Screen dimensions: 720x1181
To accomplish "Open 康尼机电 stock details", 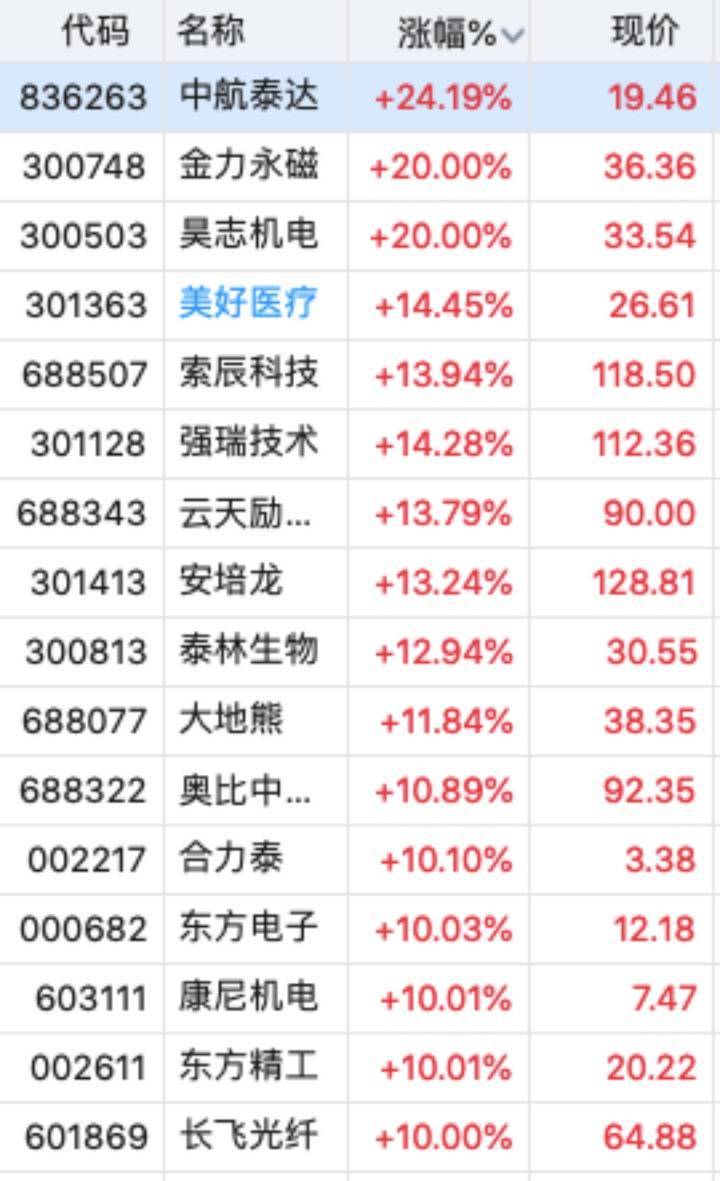I will (x=249, y=997).
